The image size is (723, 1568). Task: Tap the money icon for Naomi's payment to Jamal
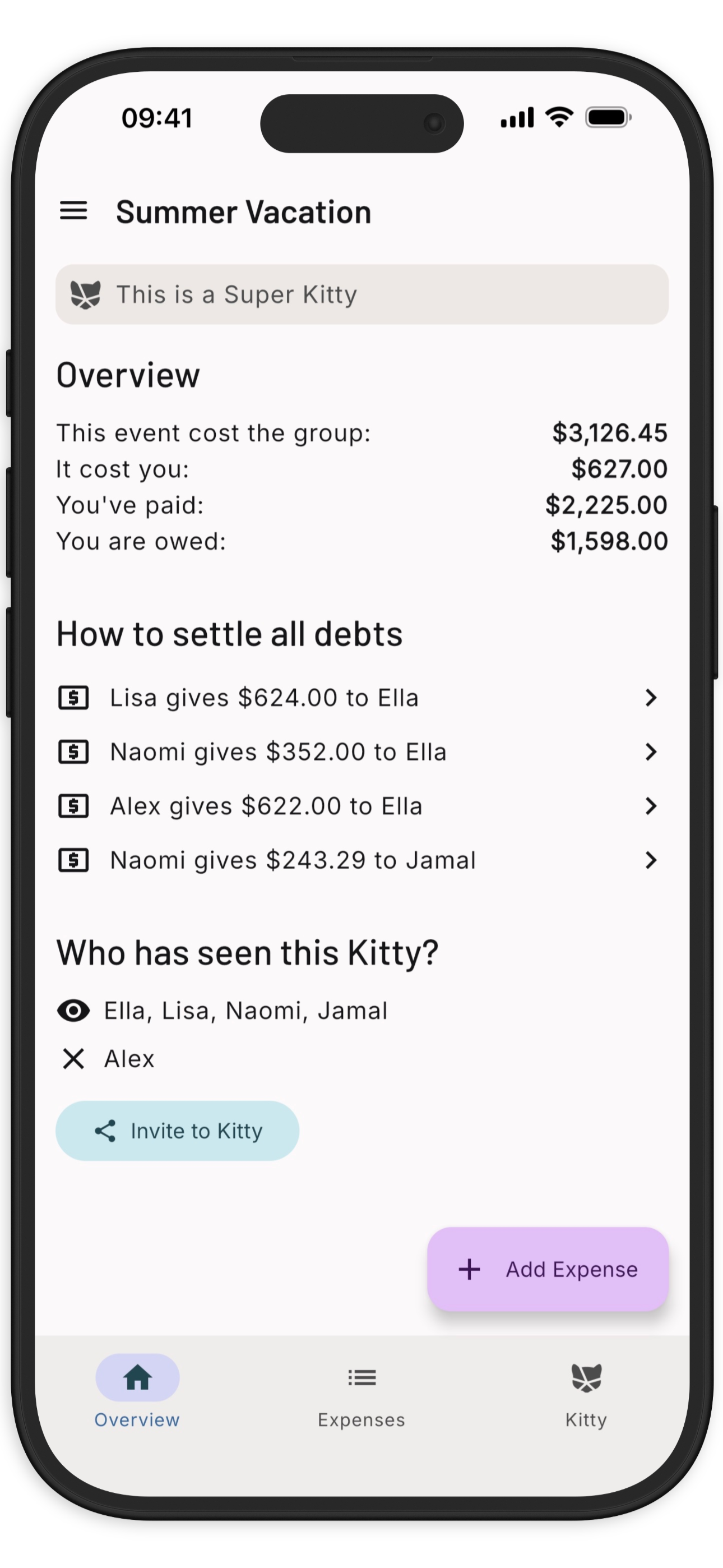(x=73, y=860)
